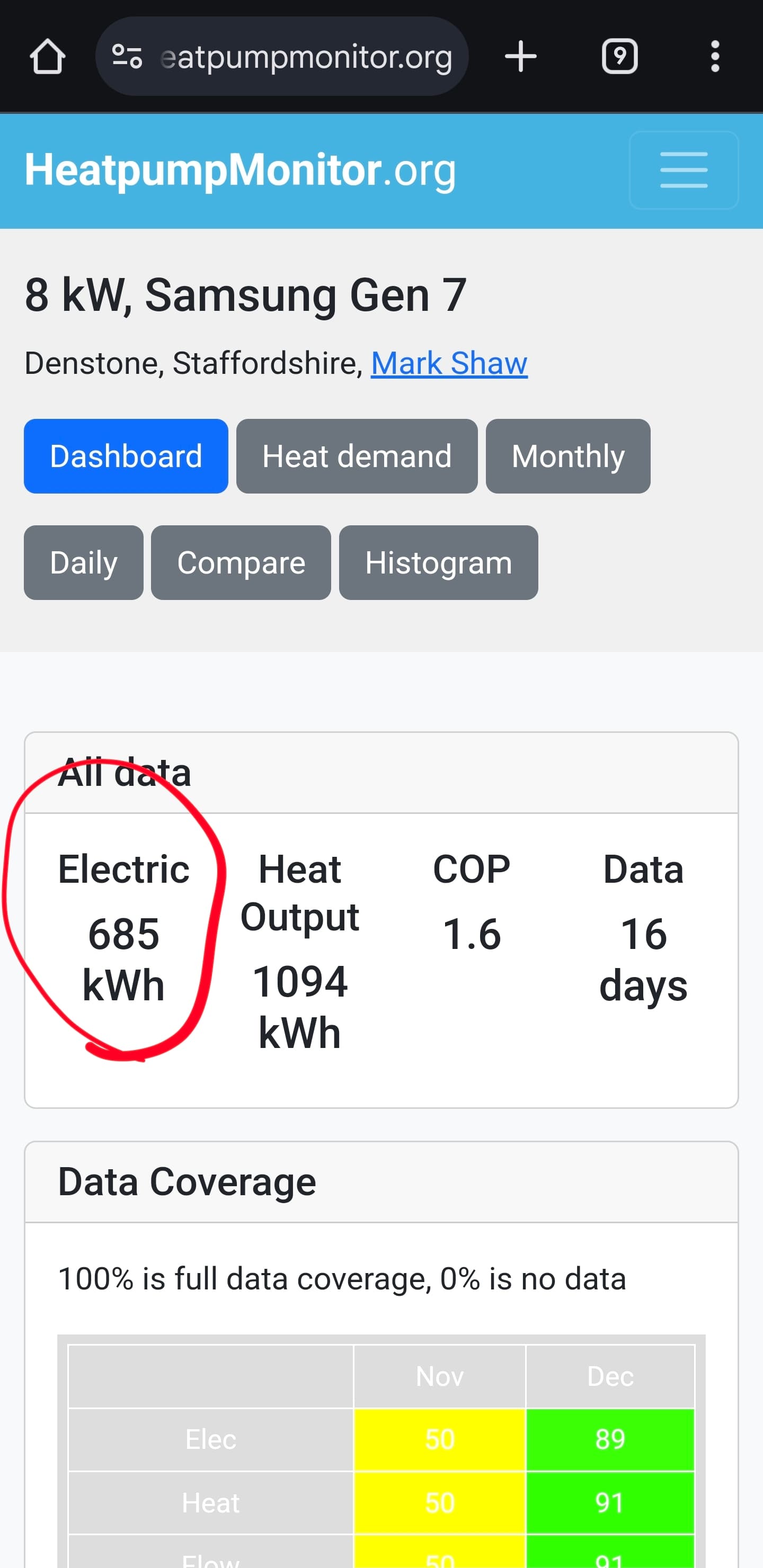
Task: Open the Compare view
Action: [241, 562]
